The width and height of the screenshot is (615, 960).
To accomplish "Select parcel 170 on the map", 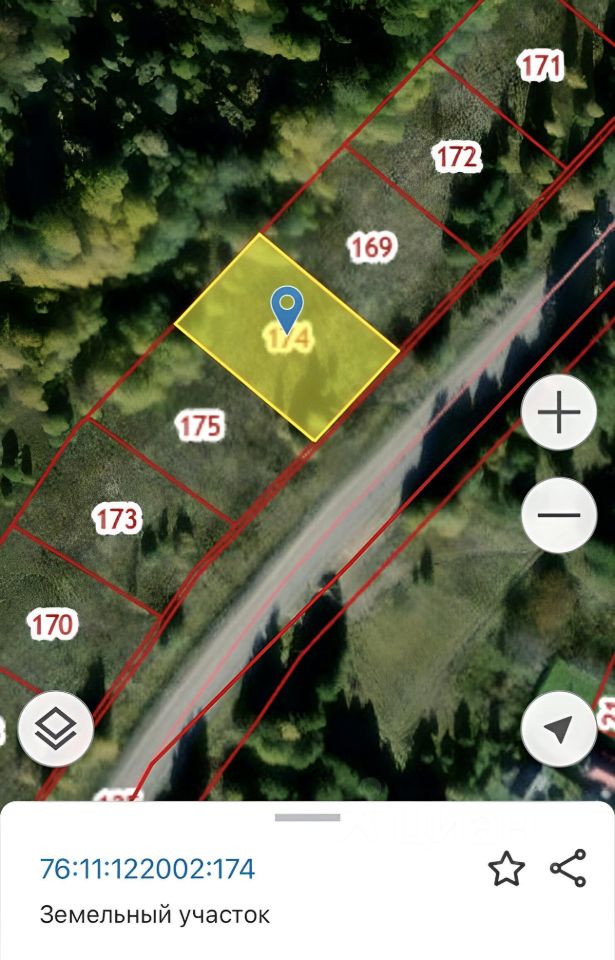I will (52, 626).
